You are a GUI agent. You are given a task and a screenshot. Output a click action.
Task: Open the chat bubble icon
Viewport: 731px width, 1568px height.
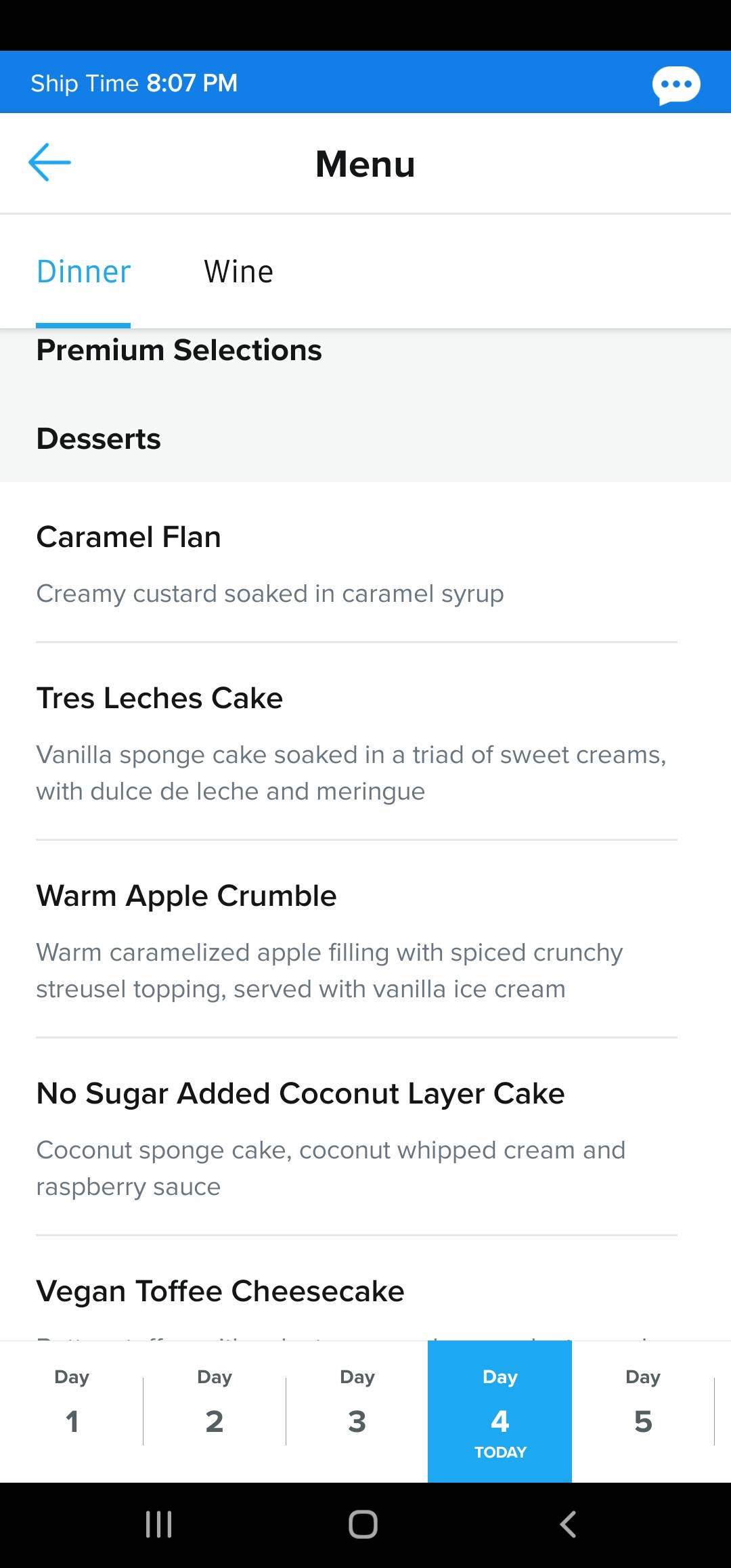pos(675,85)
